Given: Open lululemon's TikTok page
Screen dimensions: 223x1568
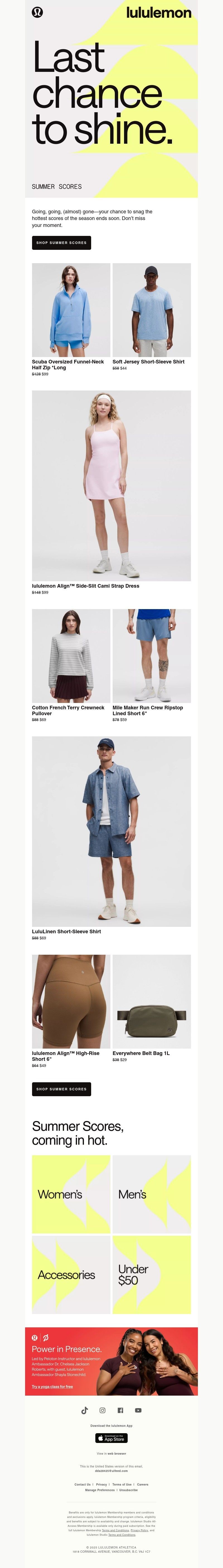Looking at the screenshot, I should (85, 1410).
